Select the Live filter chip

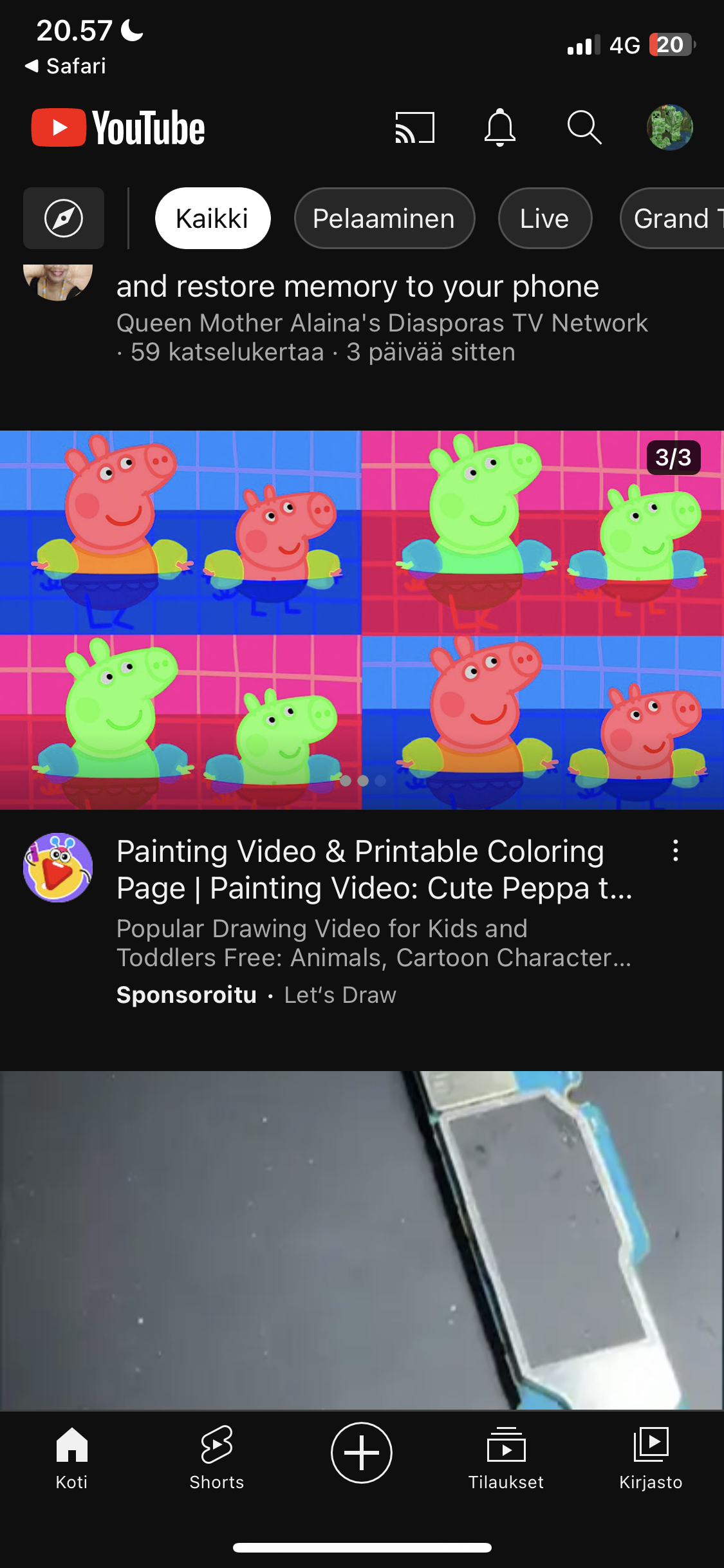[x=544, y=218]
